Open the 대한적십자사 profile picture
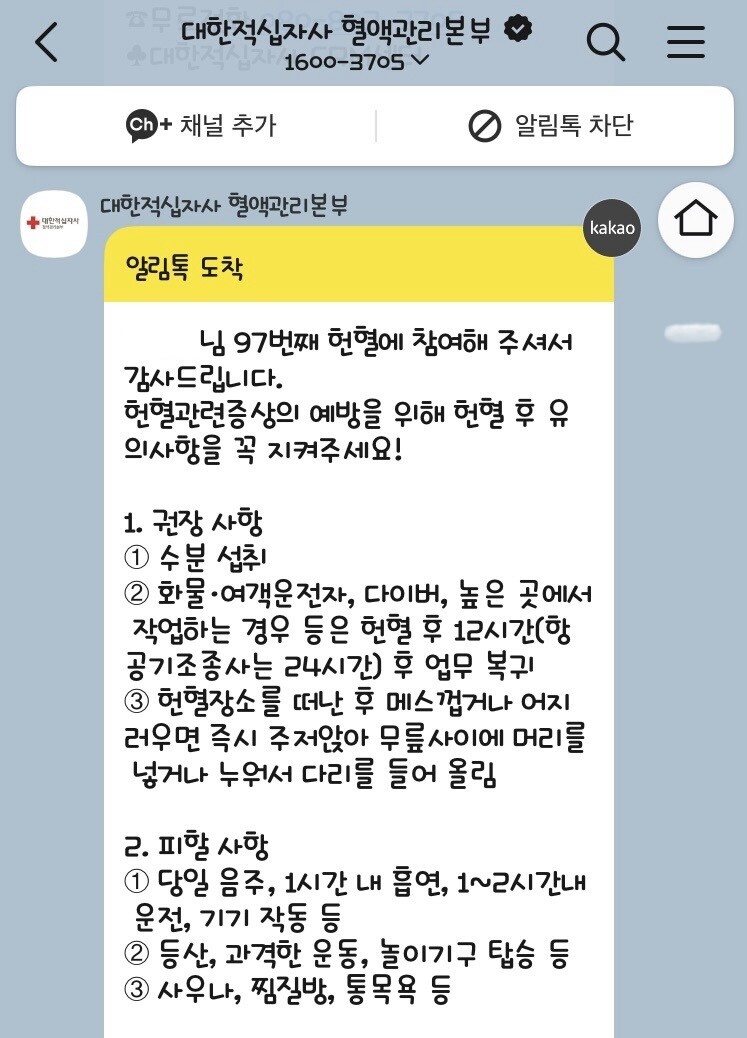The image size is (747, 1038). click(x=54, y=223)
